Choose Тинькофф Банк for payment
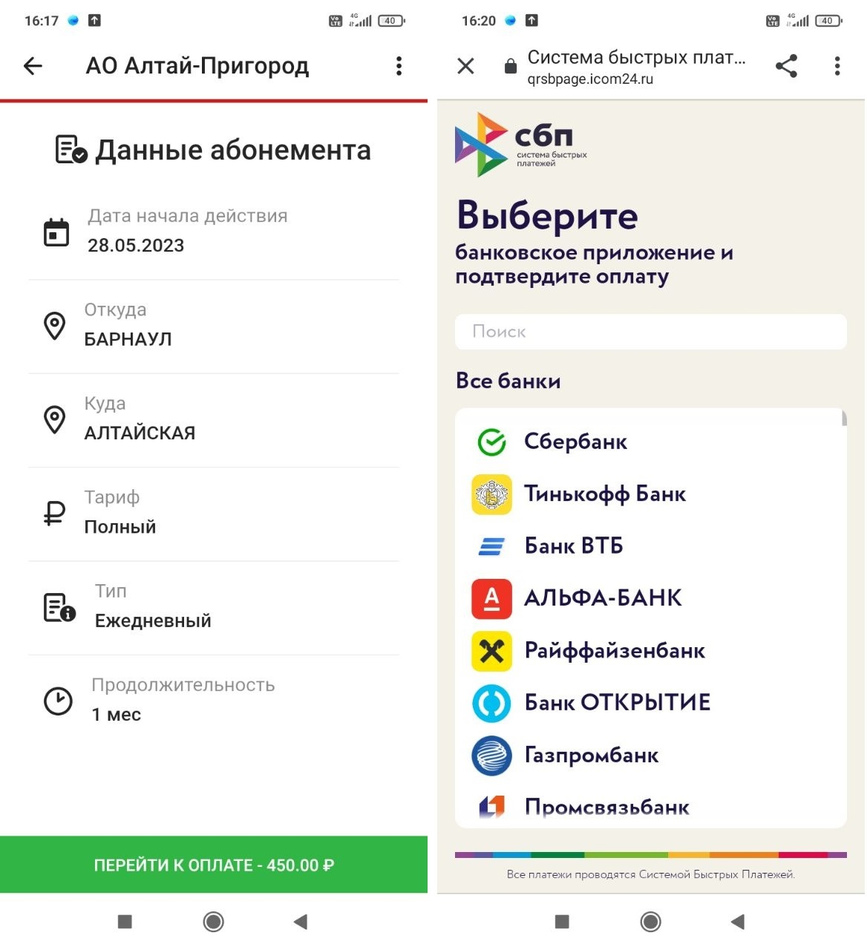The width and height of the screenshot is (867, 950). coord(604,494)
